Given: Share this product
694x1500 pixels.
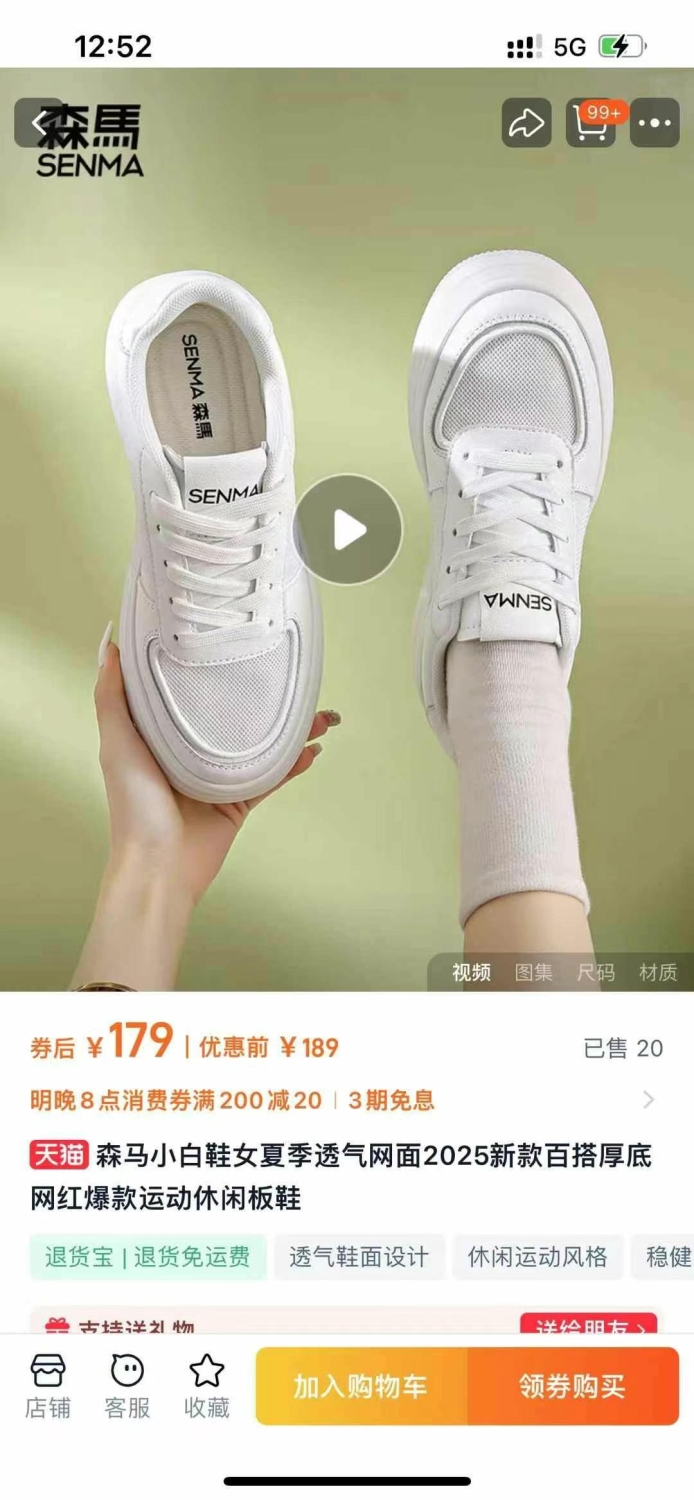Looking at the screenshot, I should pos(526,123).
